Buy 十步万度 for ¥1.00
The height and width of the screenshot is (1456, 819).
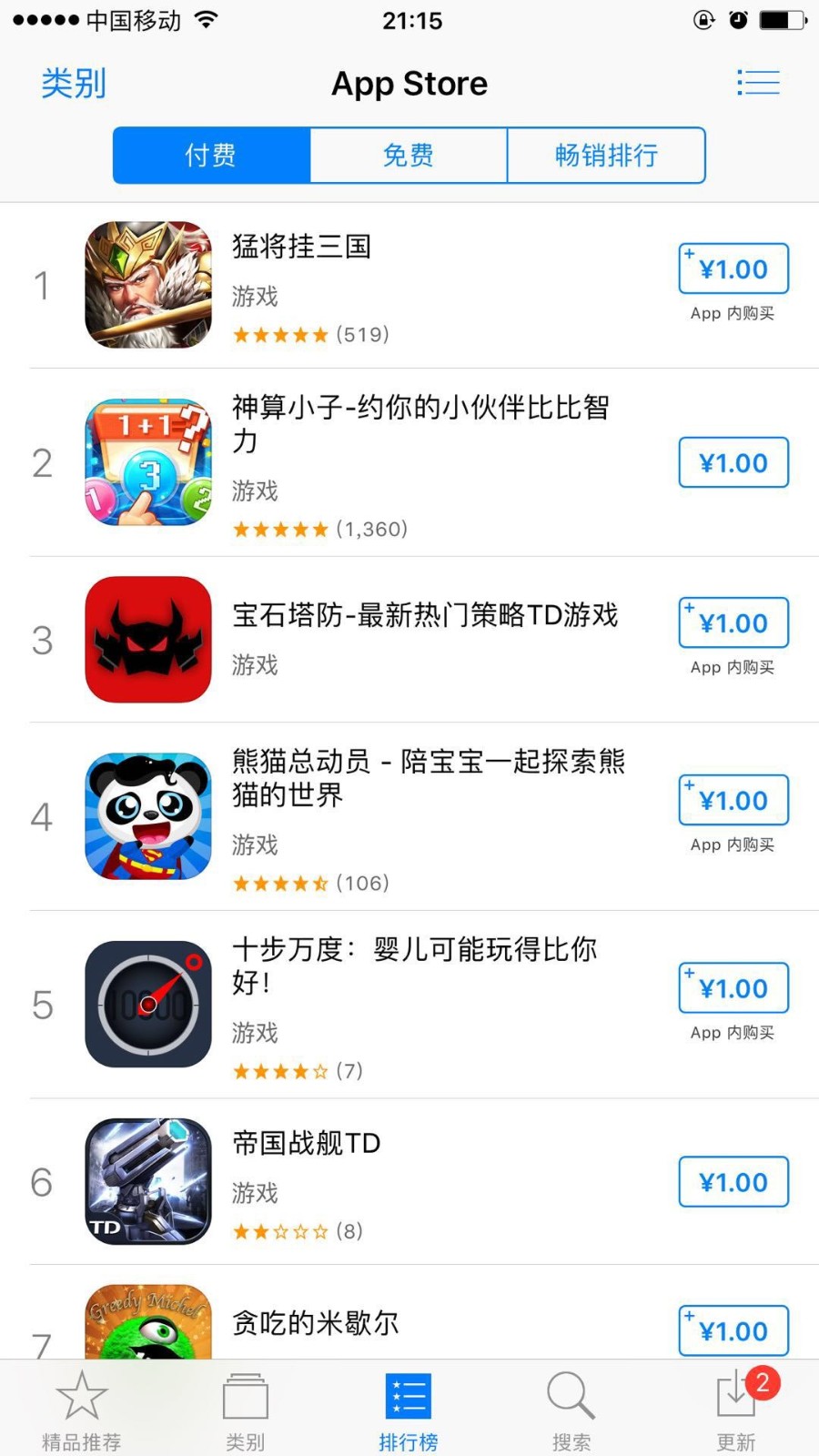click(x=733, y=988)
